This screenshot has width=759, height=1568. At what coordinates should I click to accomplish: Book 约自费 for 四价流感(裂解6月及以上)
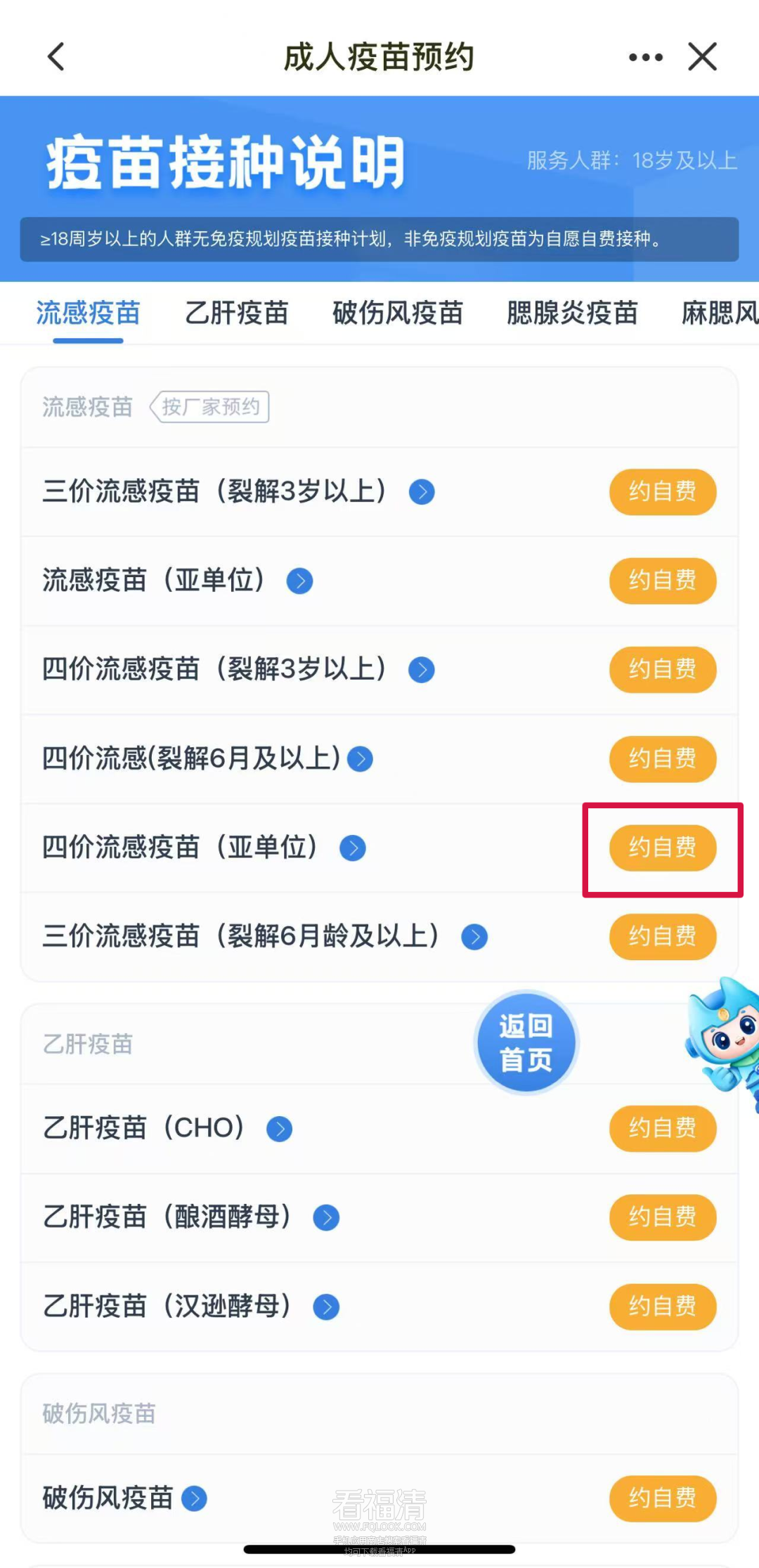point(662,759)
